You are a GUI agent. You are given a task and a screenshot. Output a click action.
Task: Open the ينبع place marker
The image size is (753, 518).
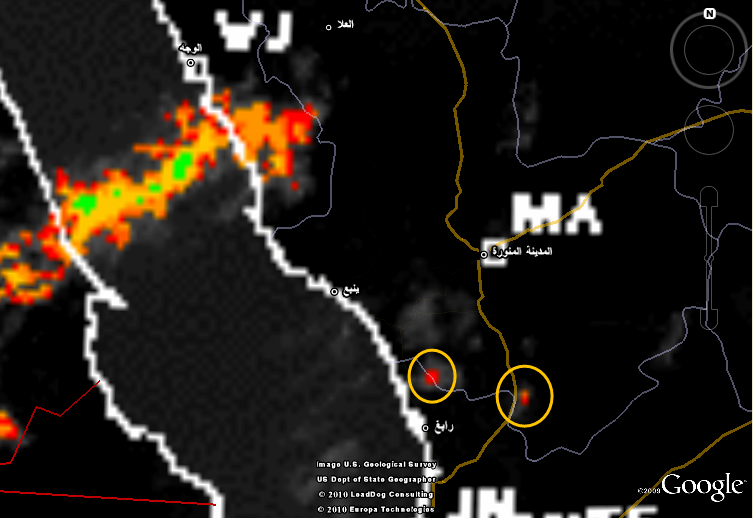click(x=335, y=292)
